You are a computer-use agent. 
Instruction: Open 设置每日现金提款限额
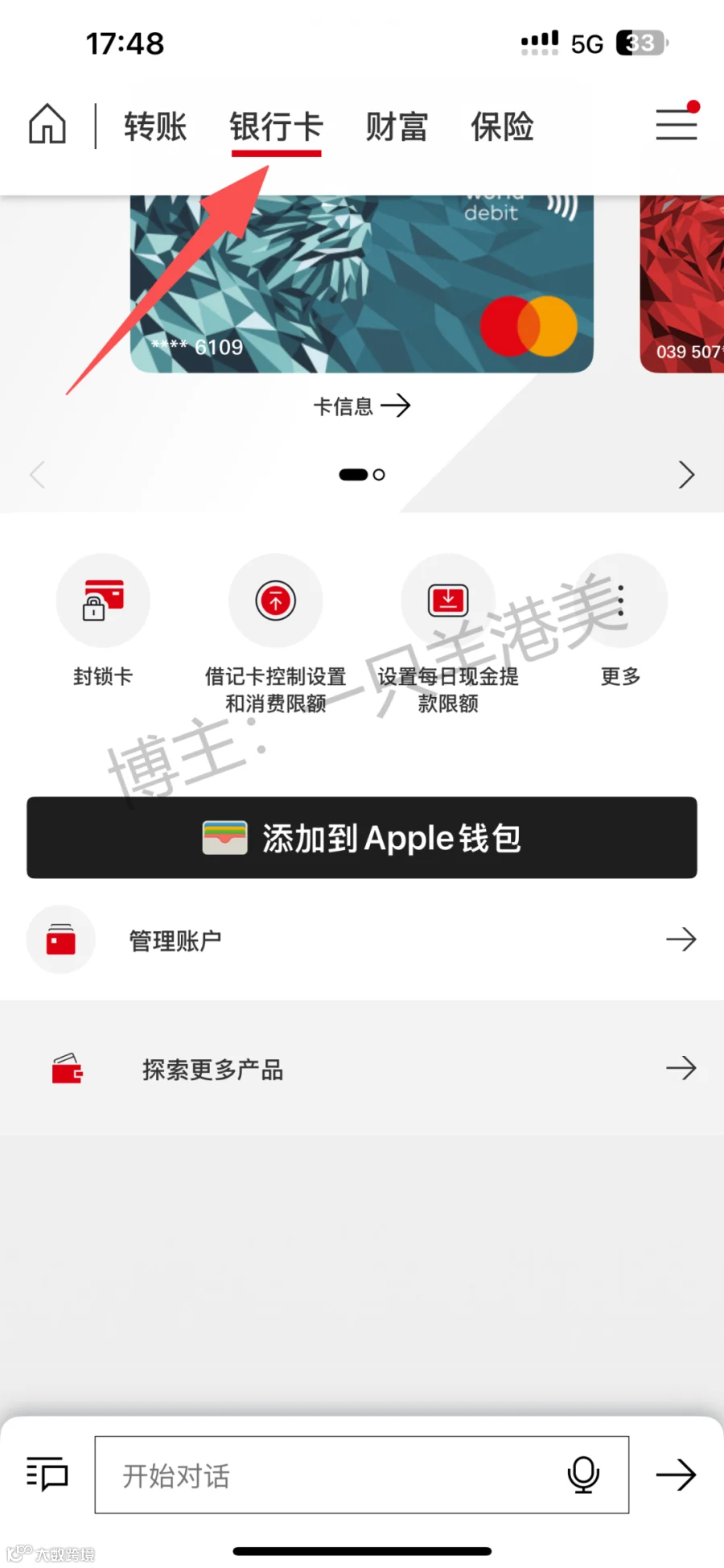[x=448, y=634]
